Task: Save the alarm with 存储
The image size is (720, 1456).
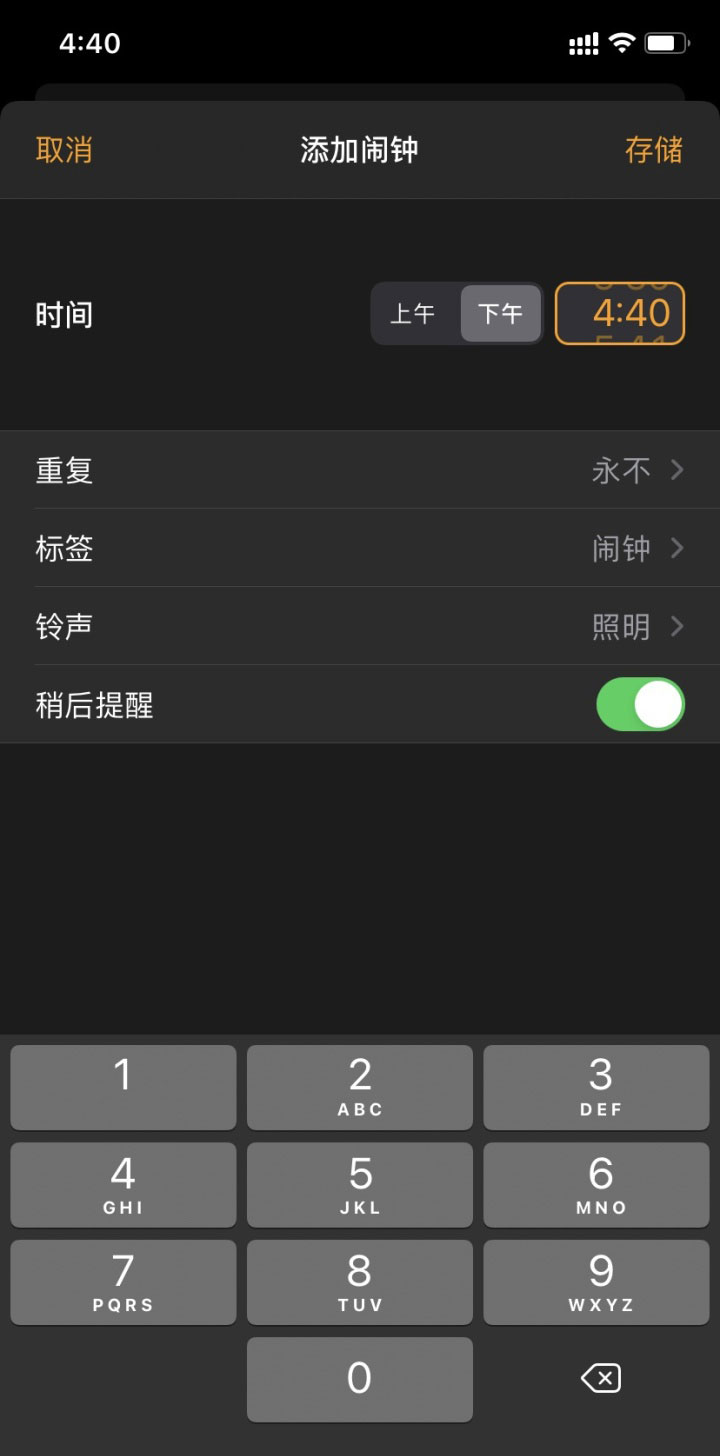Action: coord(657,148)
